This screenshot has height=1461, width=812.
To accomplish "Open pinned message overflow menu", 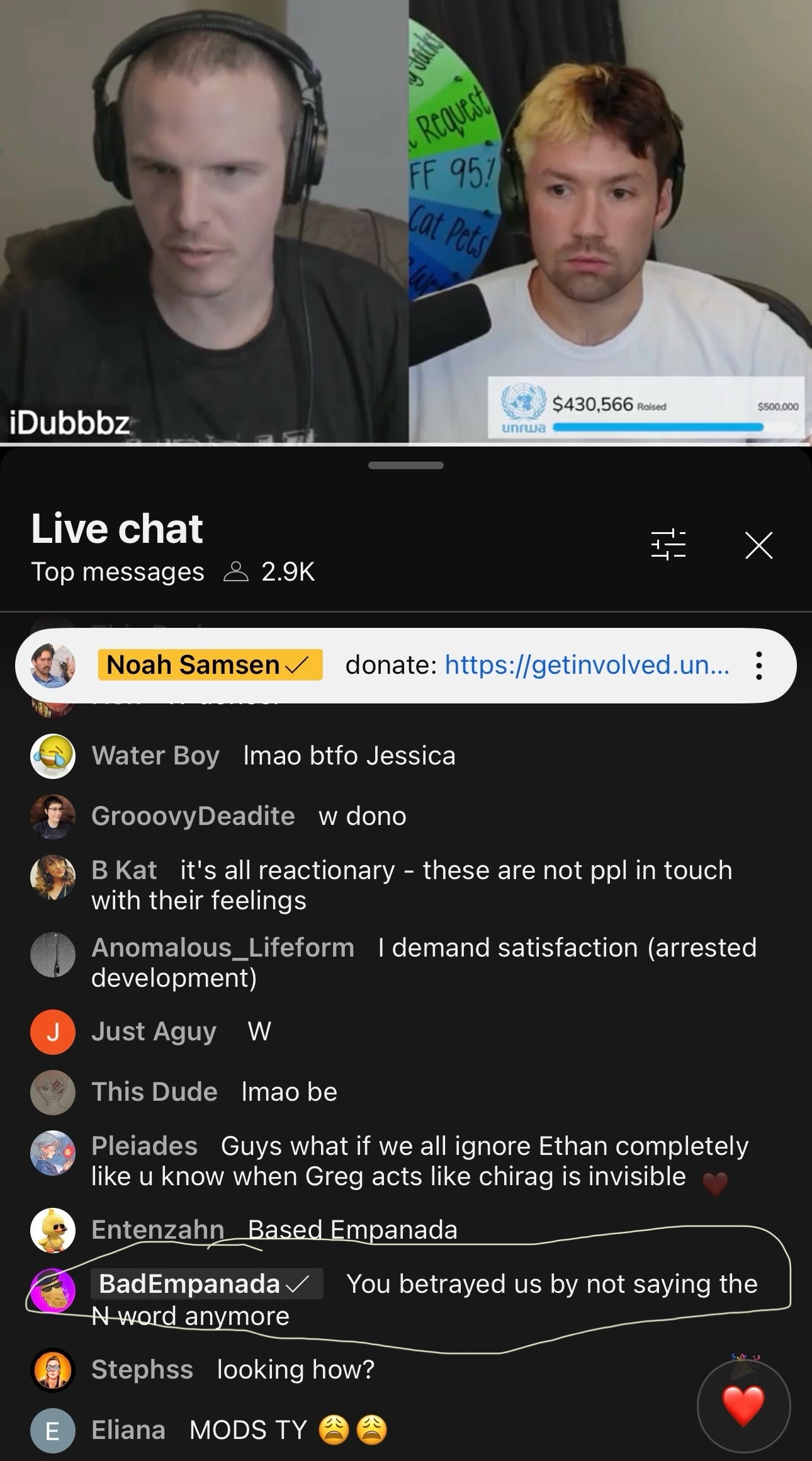I will click(x=758, y=665).
